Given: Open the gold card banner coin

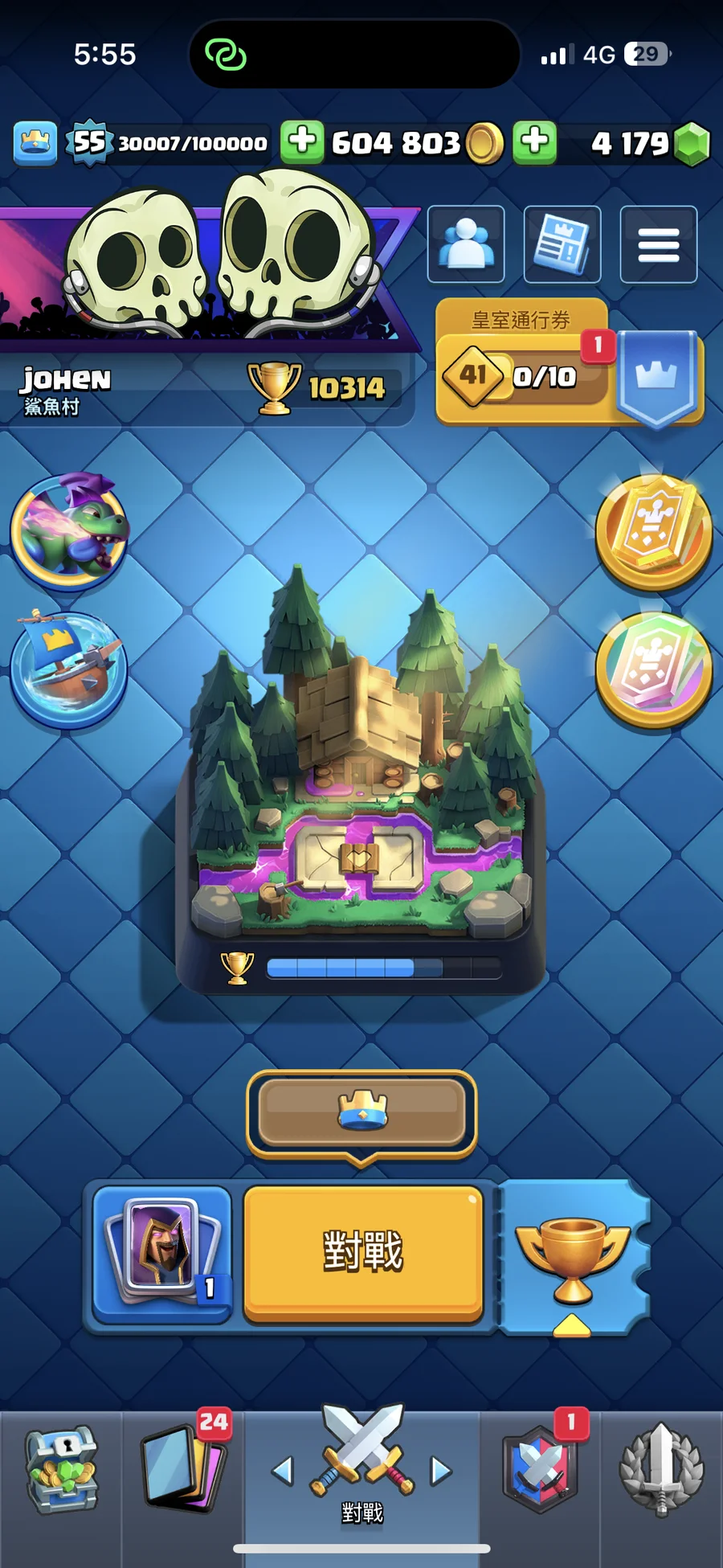Looking at the screenshot, I should (x=653, y=532).
